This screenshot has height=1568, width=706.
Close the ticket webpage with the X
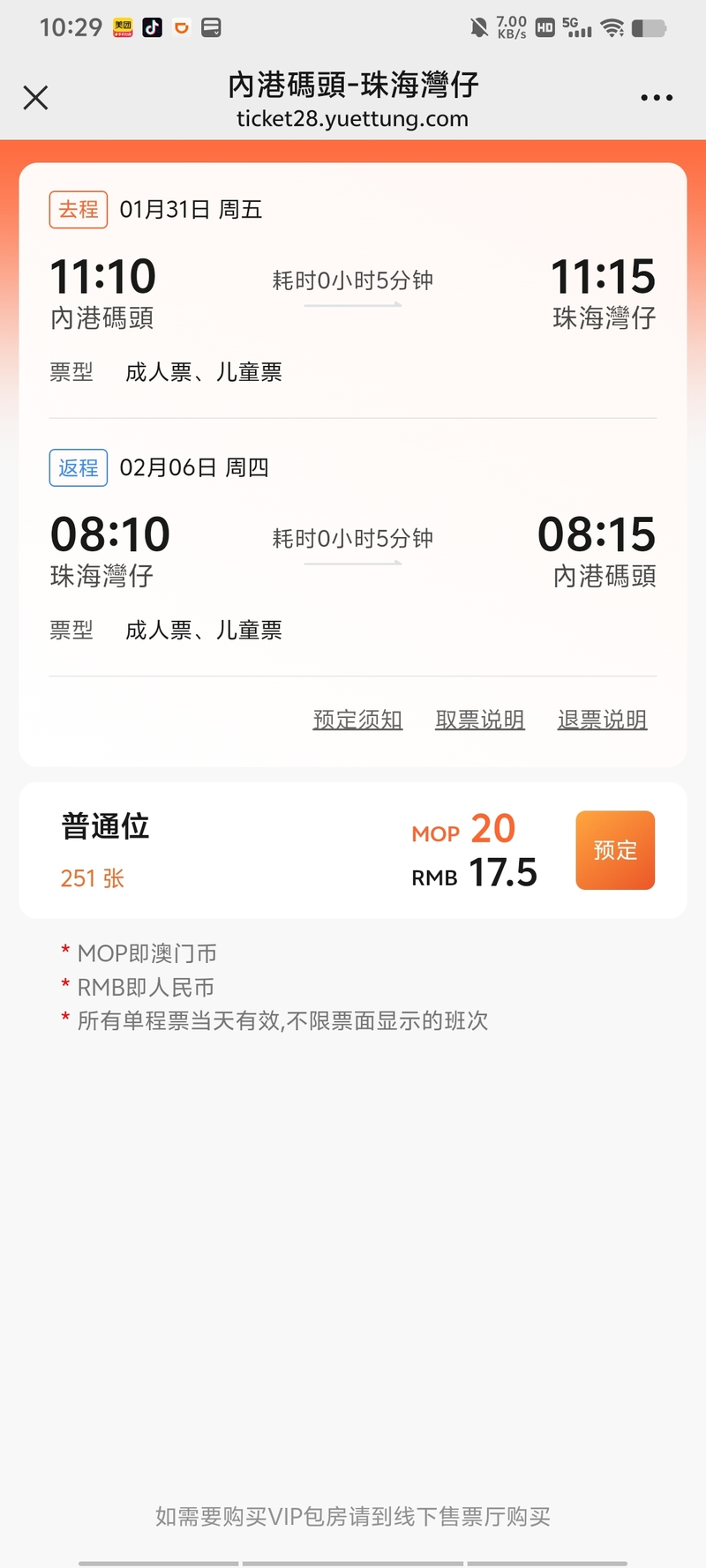click(35, 97)
